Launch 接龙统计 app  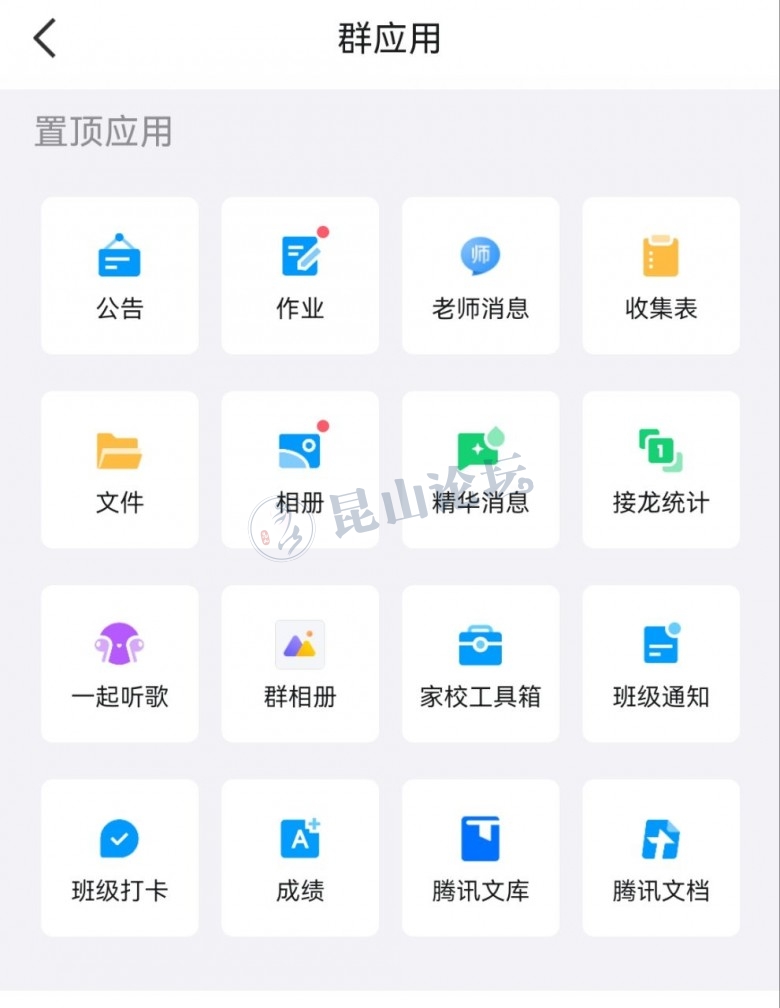coord(661,469)
